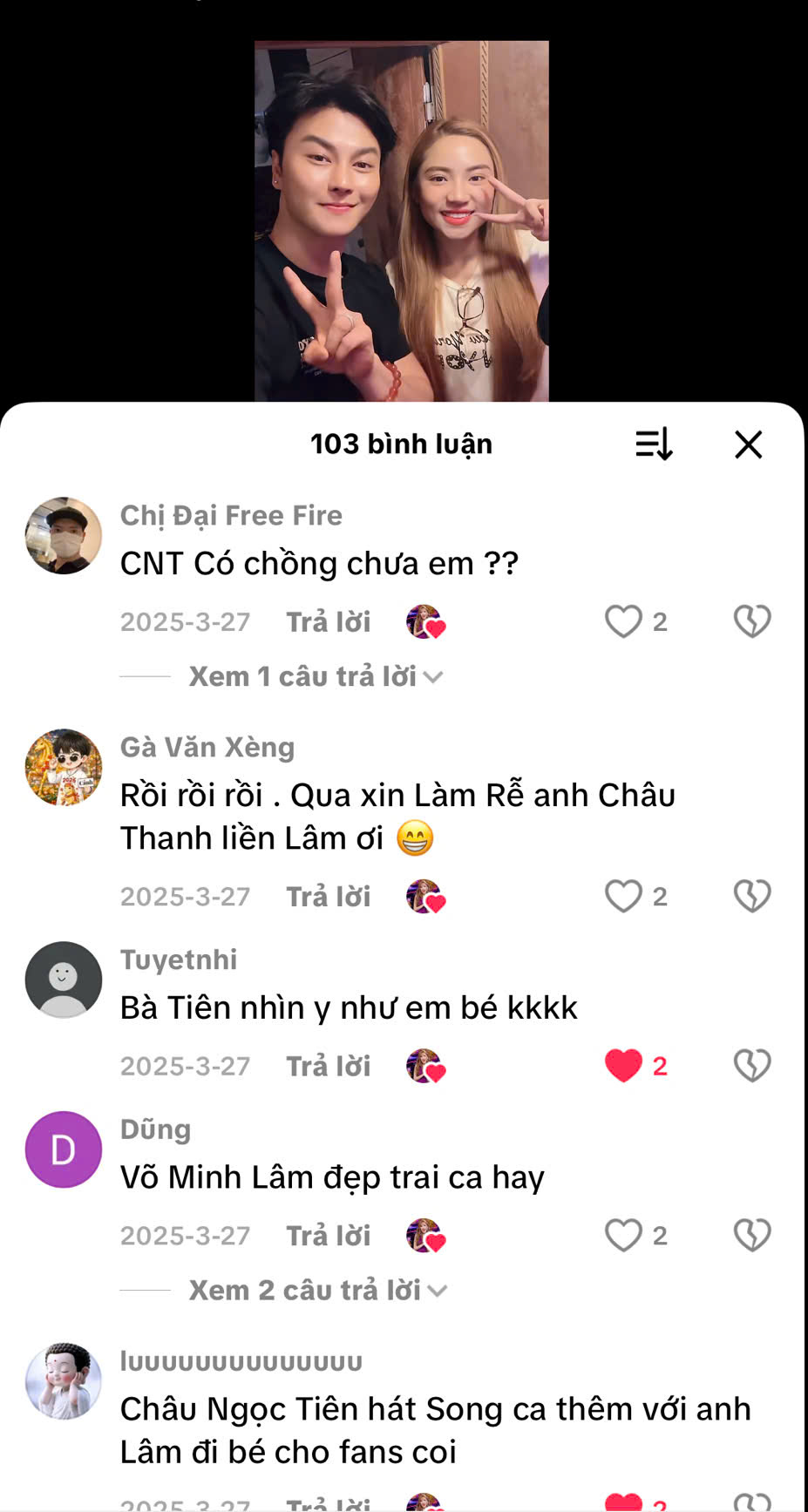The height and width of the screenshot is (1512, 808).
Task: Like Võ Minh Lâm comment by Dũng
Action: pyautogui.click(x=625, y=1235)
